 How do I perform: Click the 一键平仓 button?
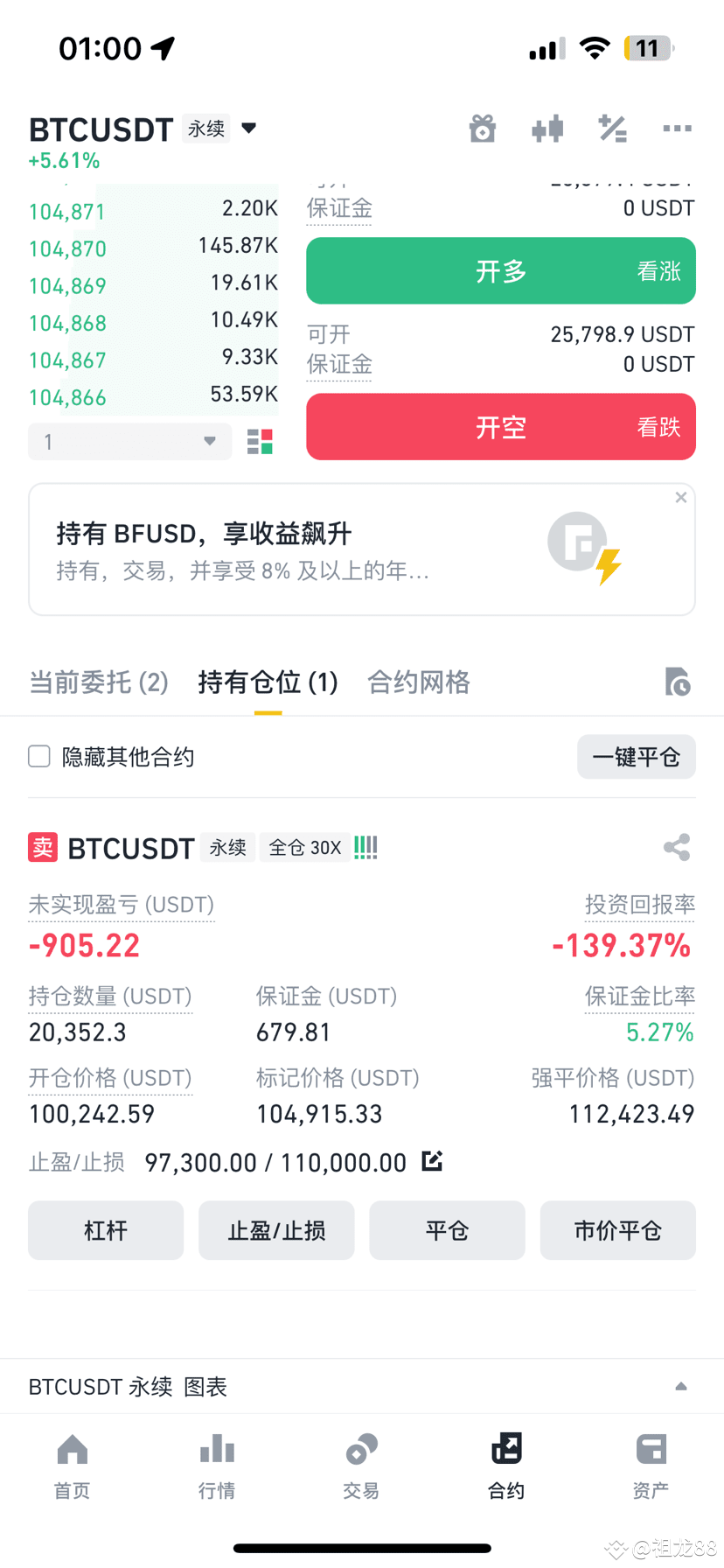tap(636, 757)
